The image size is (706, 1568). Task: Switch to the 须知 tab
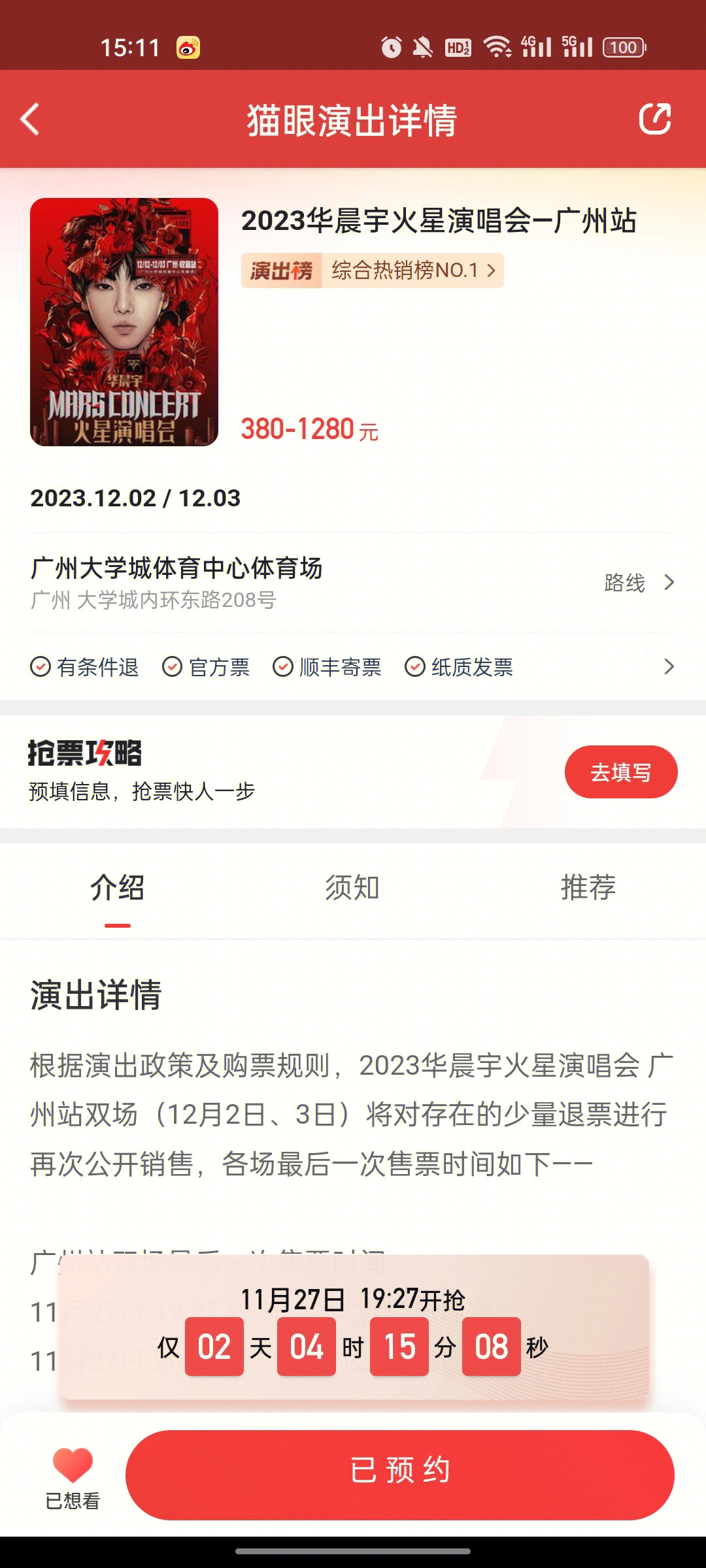pos(352,887)
